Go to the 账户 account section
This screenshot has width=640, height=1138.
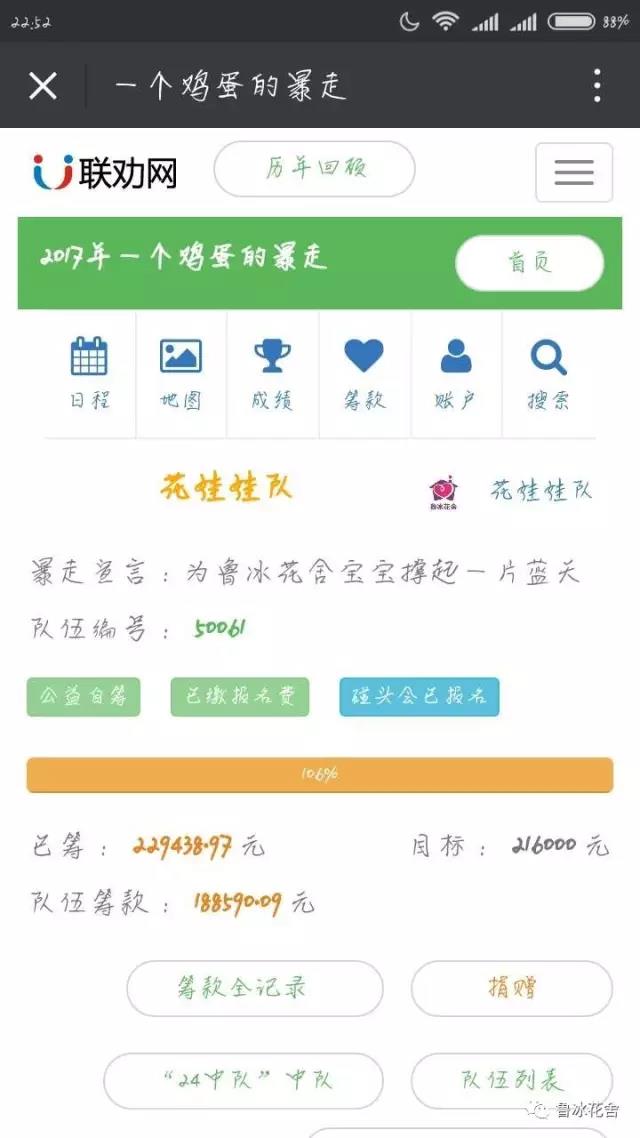456,374
